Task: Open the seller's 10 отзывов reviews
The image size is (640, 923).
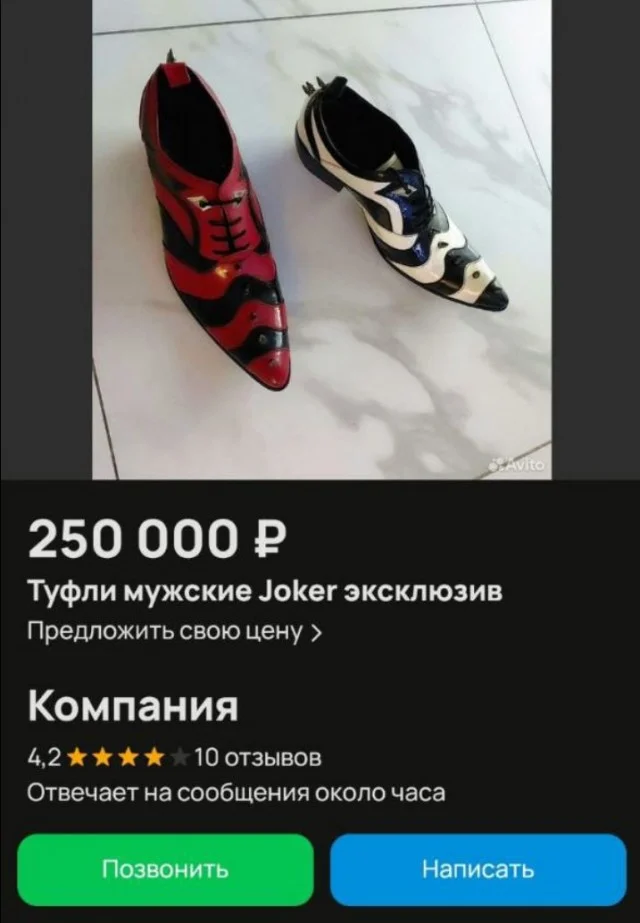Action: (x=257, y=757)
